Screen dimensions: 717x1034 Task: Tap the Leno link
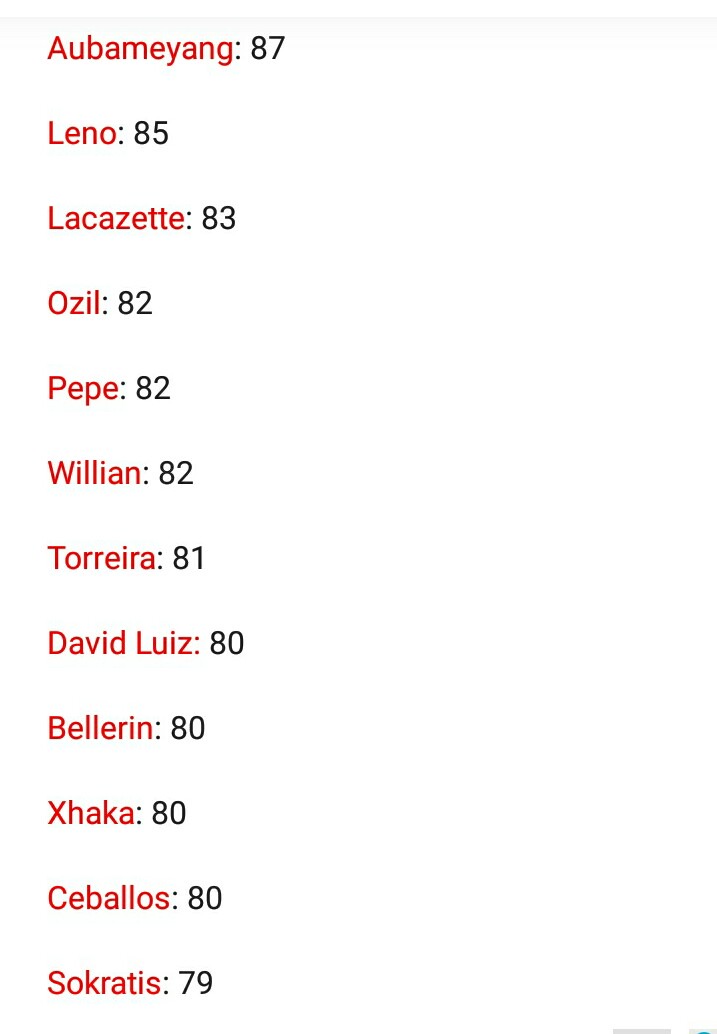click(x=82, y=133)
